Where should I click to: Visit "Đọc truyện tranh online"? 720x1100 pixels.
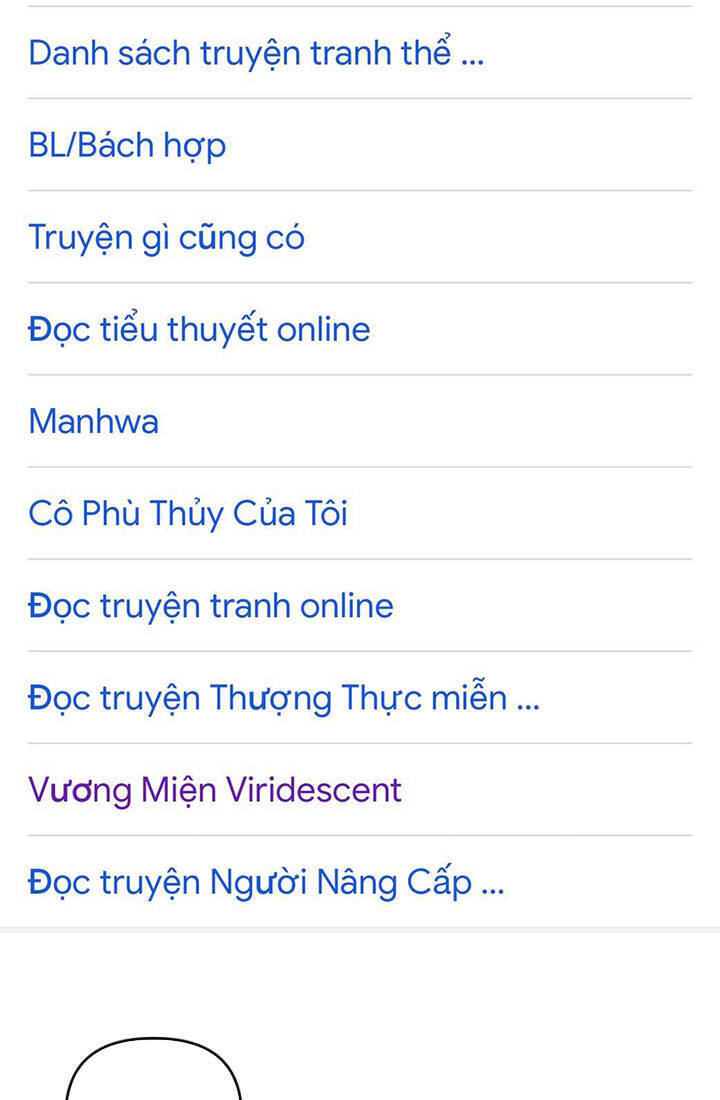210,605
